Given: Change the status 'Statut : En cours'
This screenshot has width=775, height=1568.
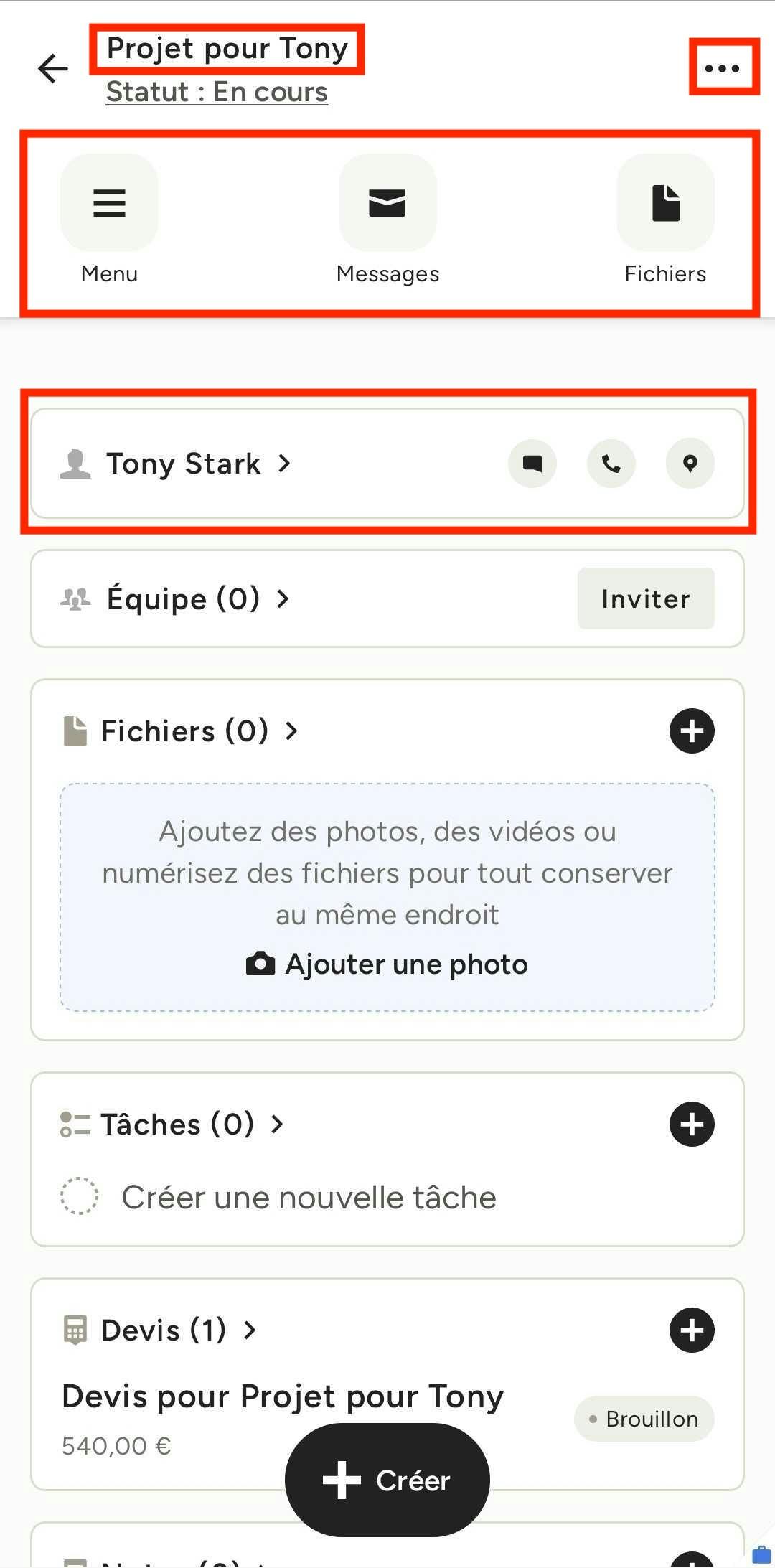Looking at the screenshot, I should [217, 92].
